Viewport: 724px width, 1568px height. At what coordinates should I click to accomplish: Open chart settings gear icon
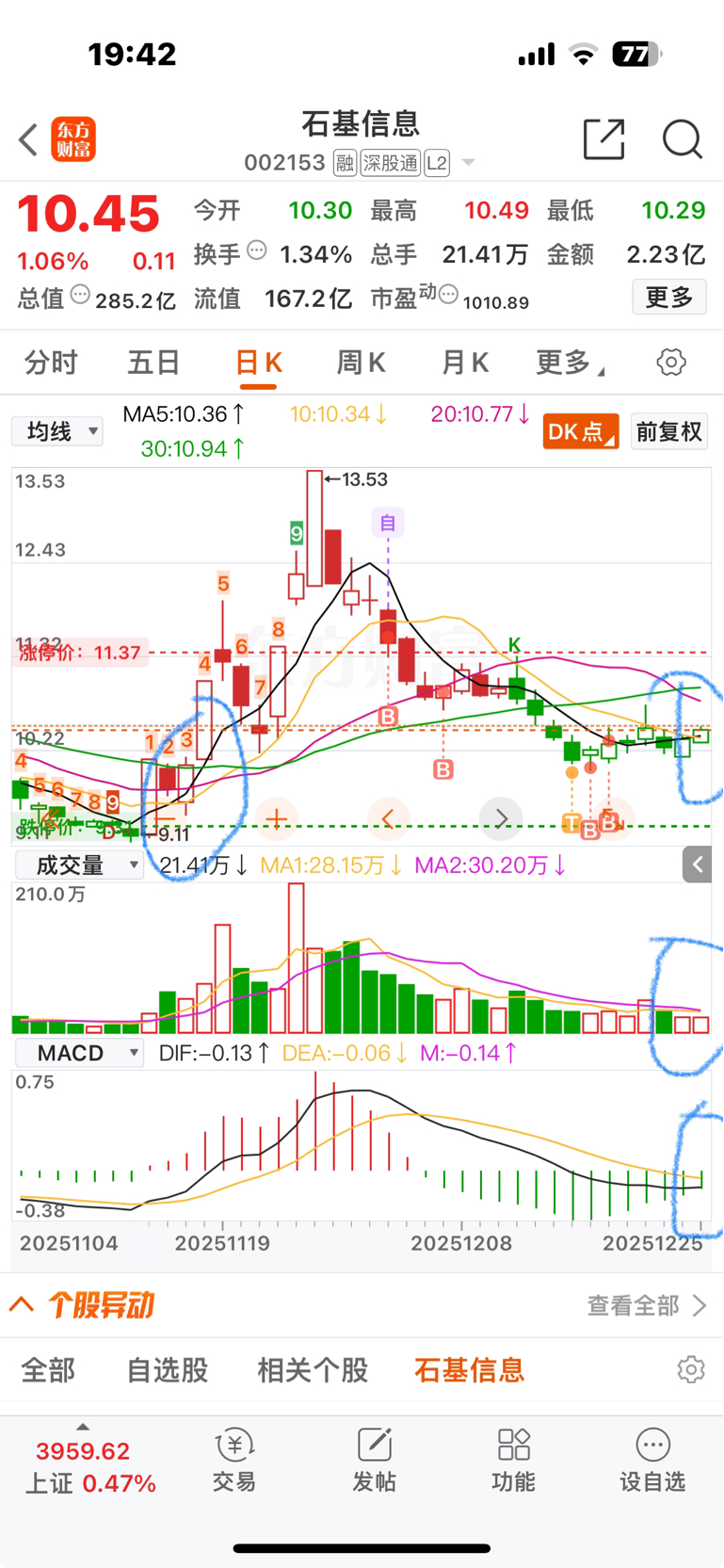click(670, 363)
